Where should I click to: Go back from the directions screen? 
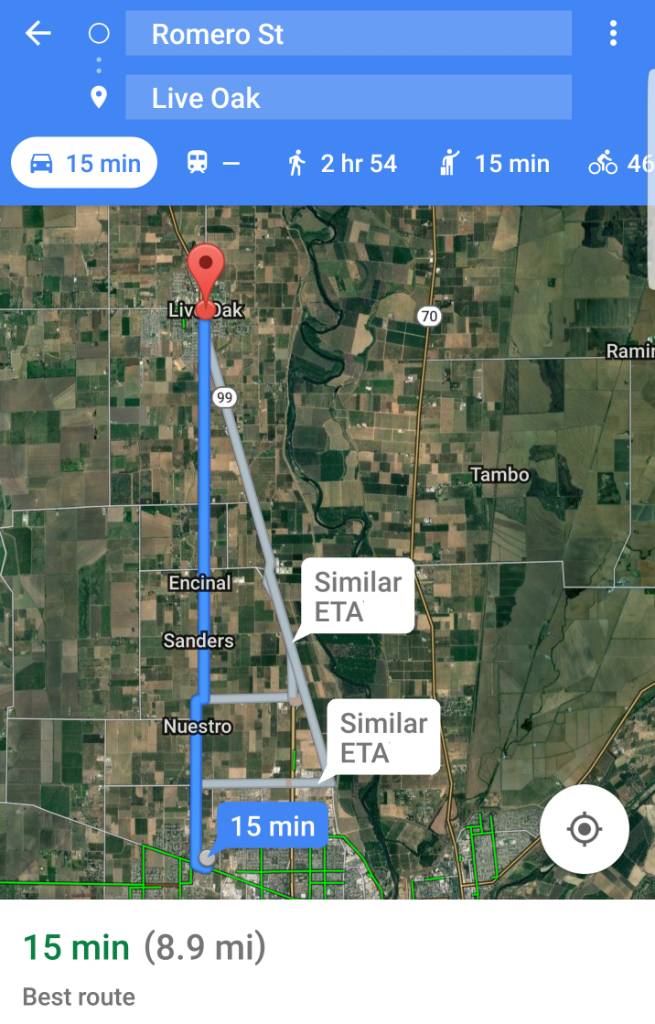coord(38,34)
